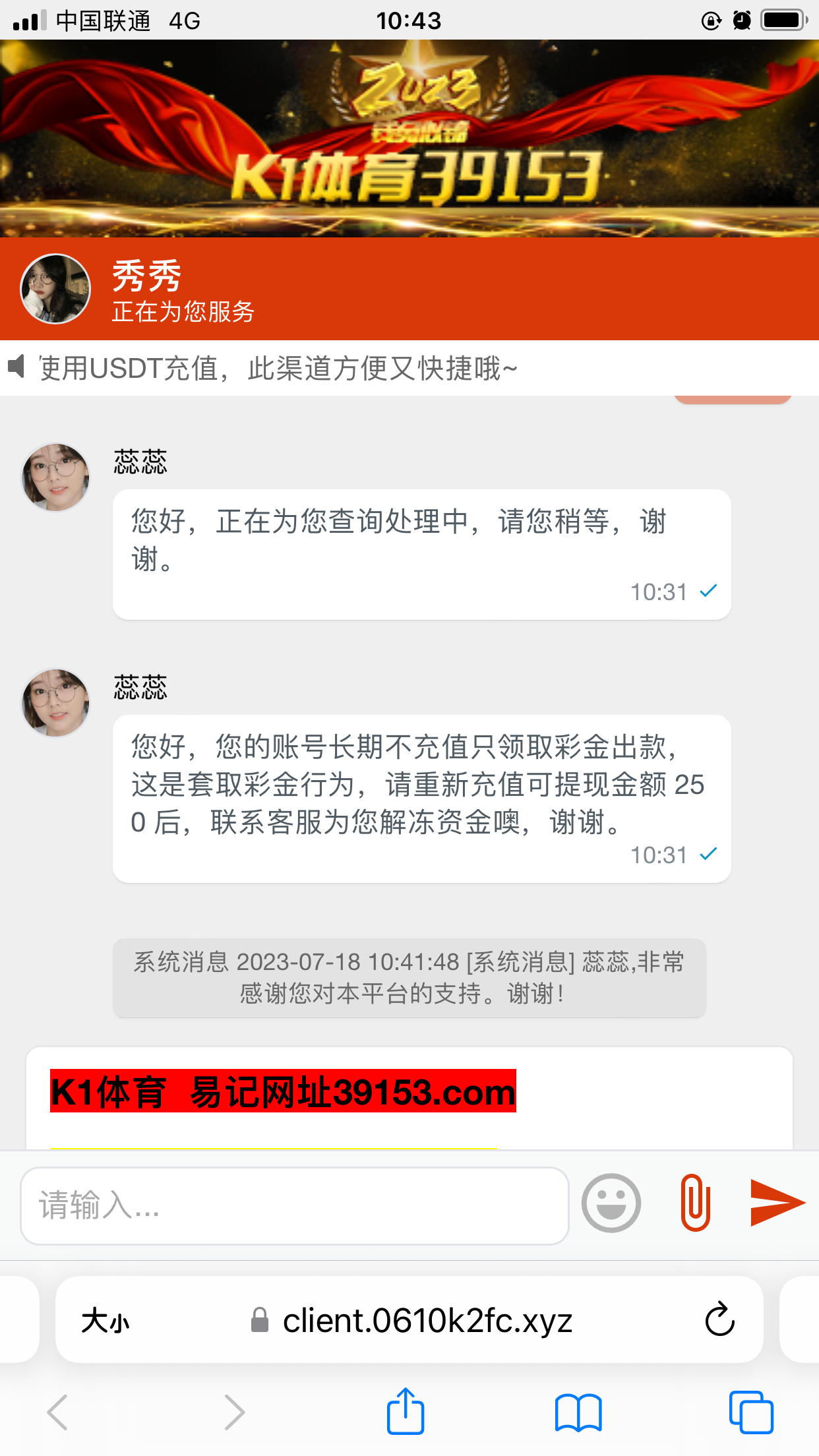Tap the 请输入 message input field
The image size is (819, 1456).
point(294,1205)
